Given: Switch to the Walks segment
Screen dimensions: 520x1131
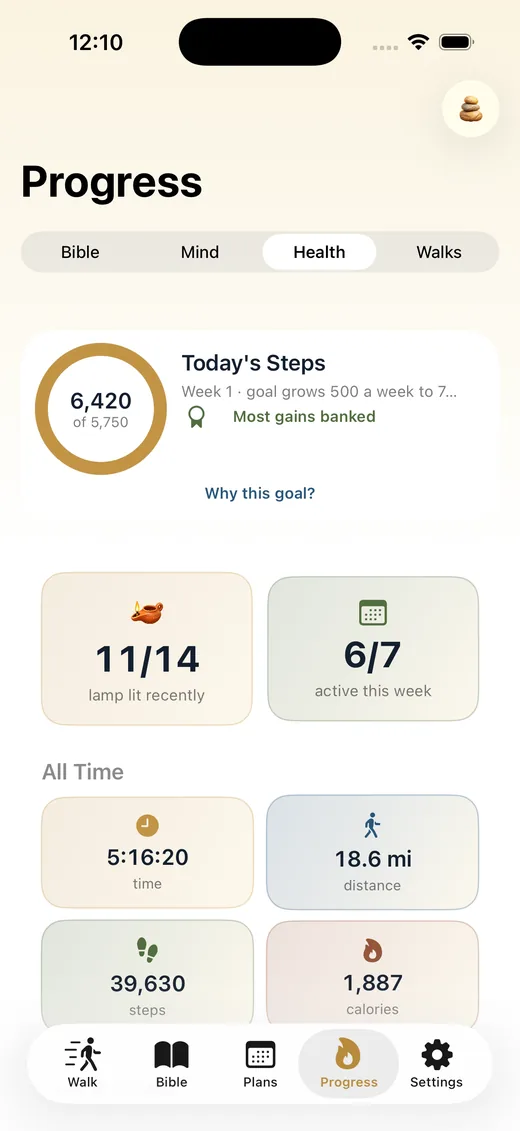Looking at the screenshot, I should coord(439,252).
